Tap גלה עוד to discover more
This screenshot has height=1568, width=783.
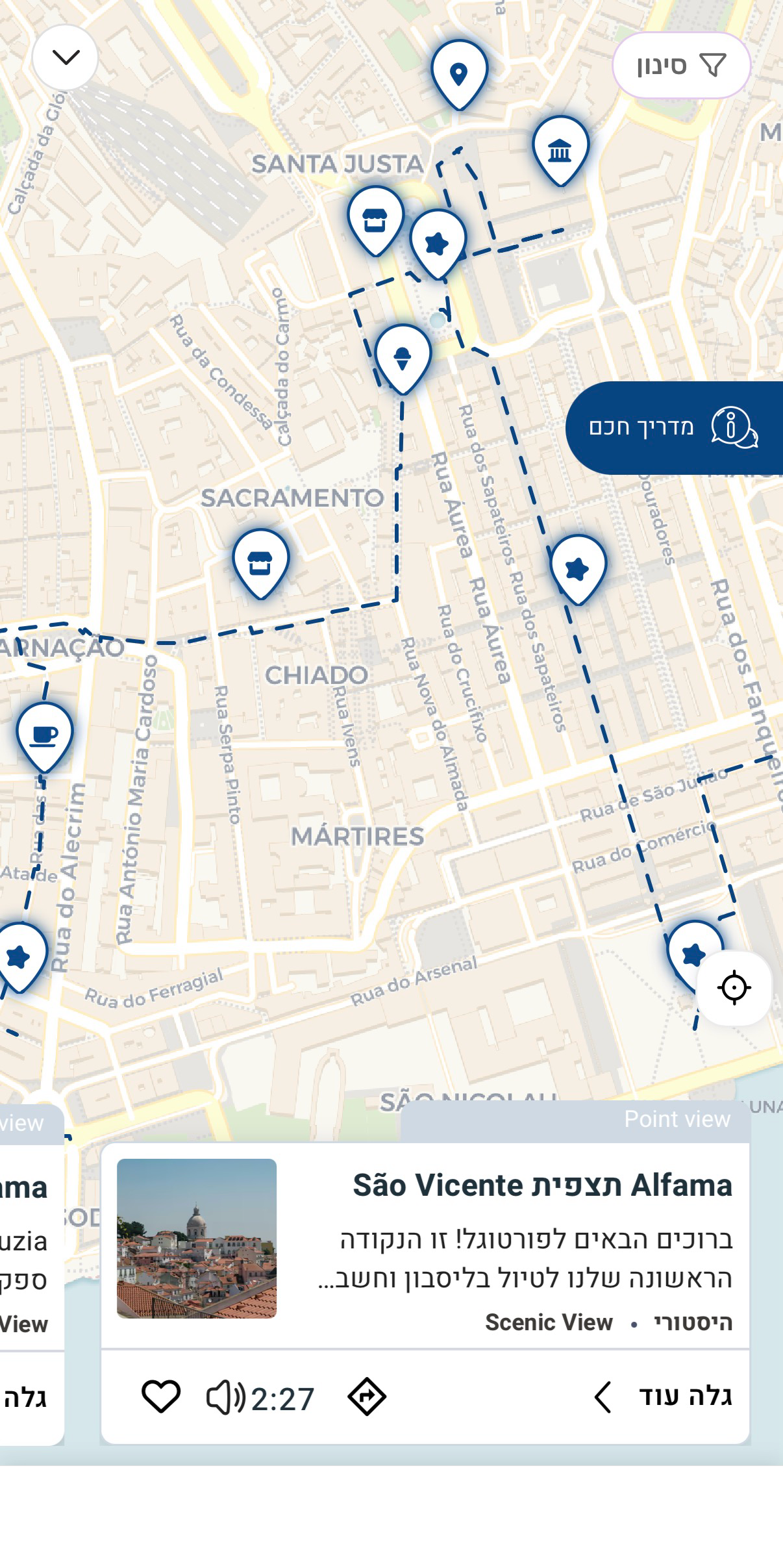(663, 1397)
